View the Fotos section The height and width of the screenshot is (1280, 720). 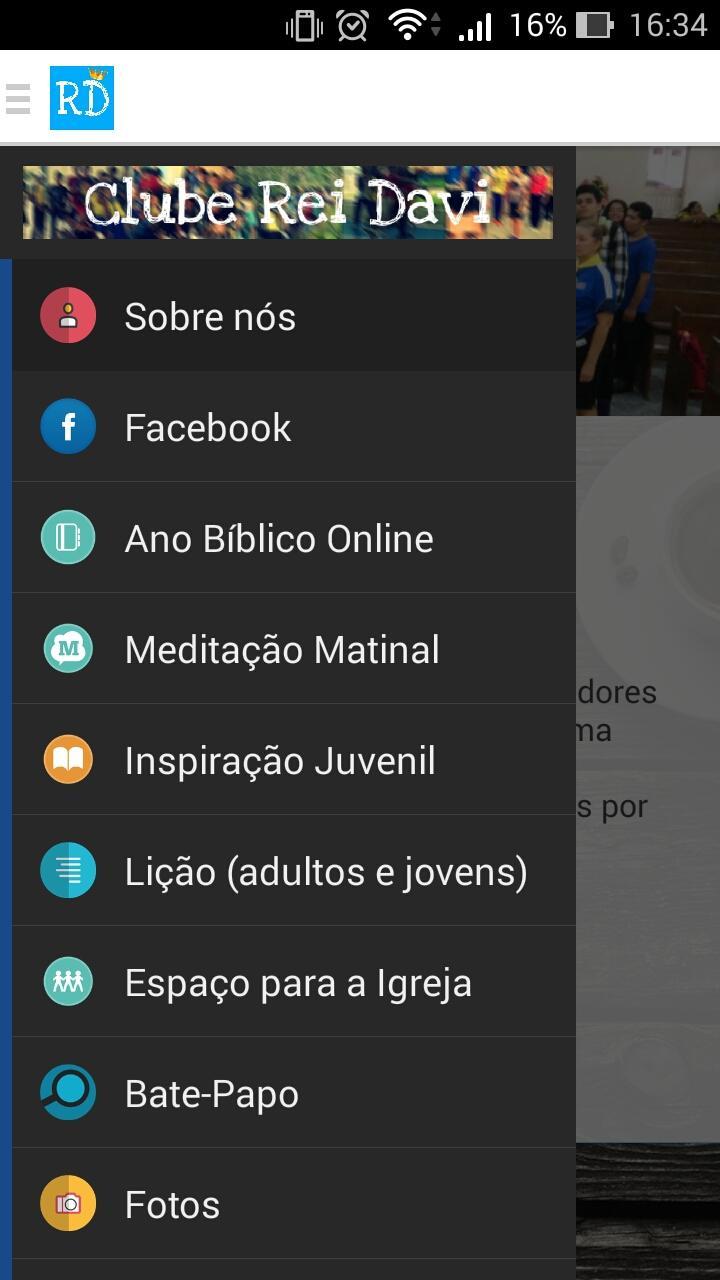[290, 1204]
